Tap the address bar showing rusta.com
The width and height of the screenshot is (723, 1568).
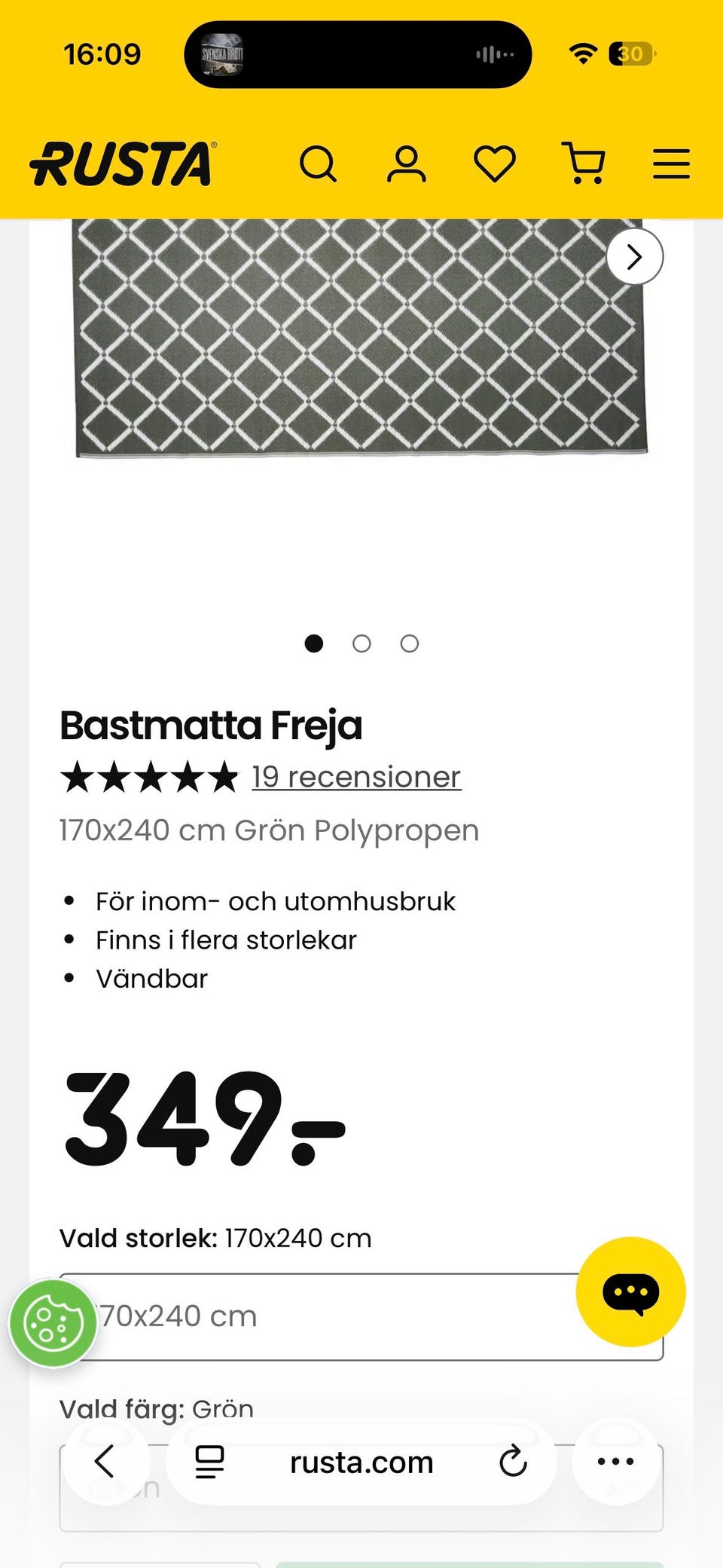(361, 1462)
